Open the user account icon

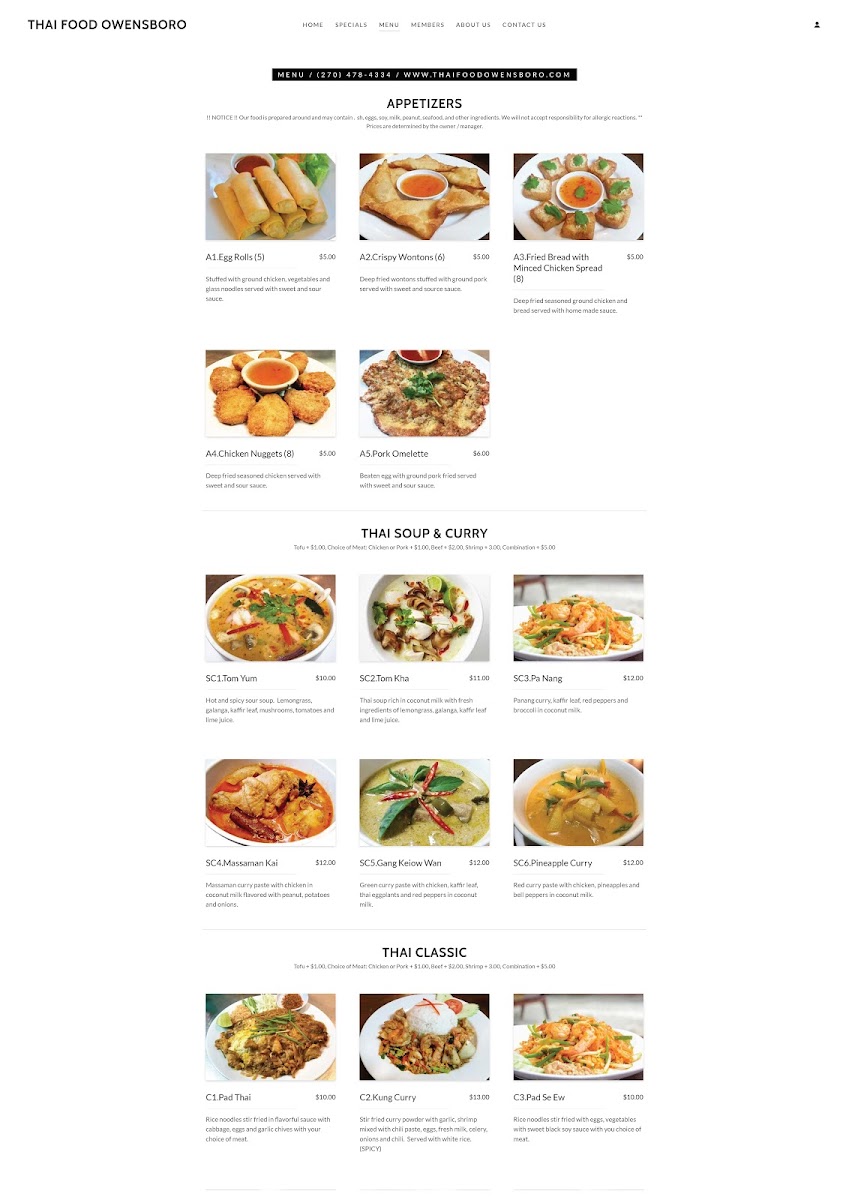pyautogui.click(x=817, y=25)
